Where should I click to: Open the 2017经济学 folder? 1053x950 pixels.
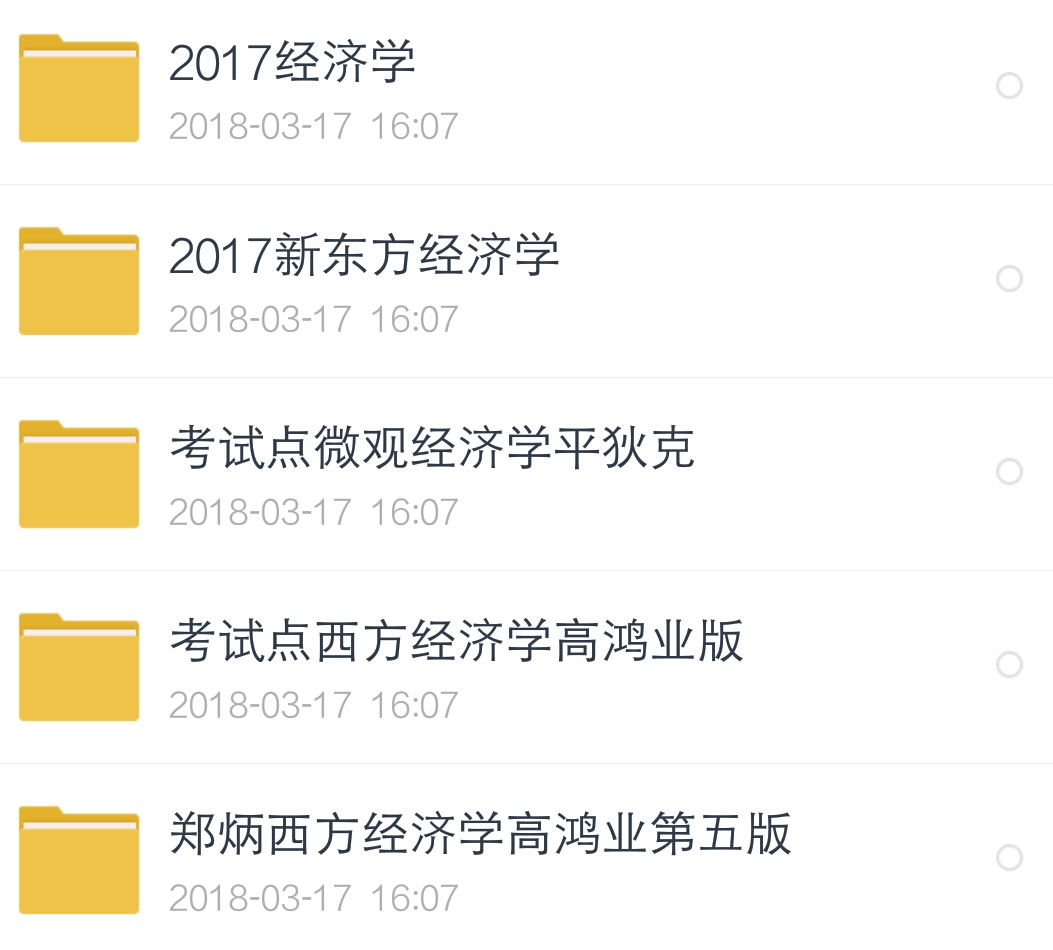[x=526, y=87]
